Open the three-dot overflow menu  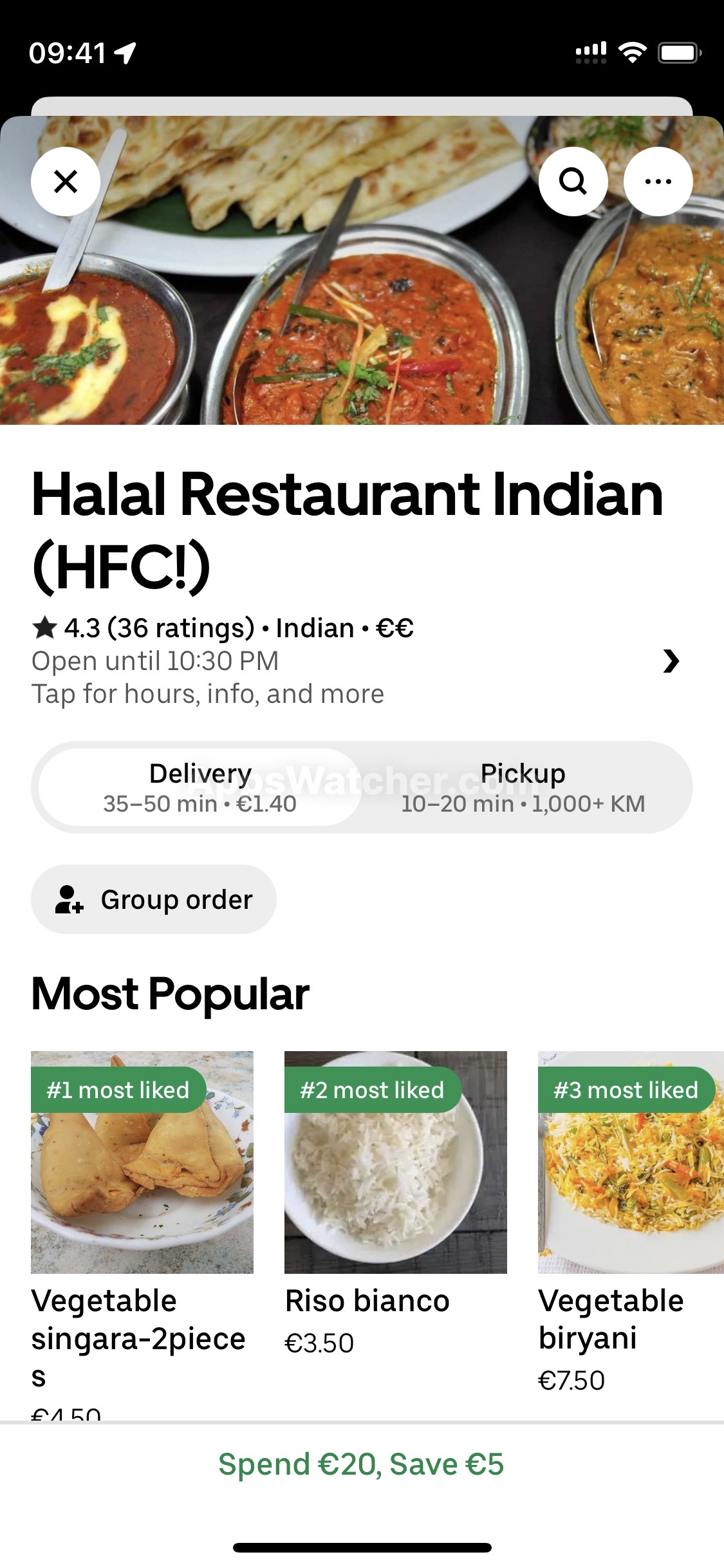pyautogui.click(x=658, y=182)
